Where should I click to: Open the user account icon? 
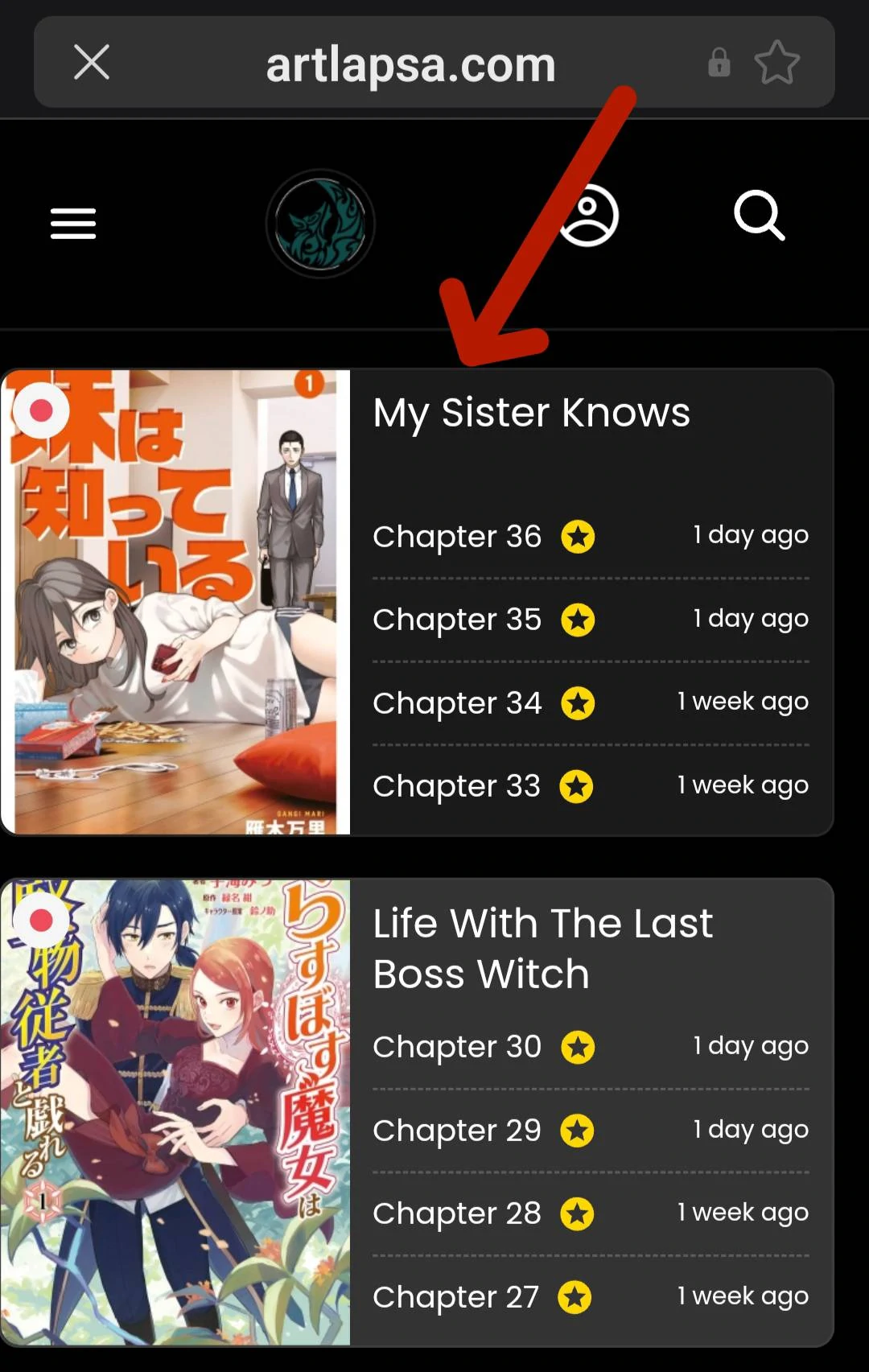[589, 216]
